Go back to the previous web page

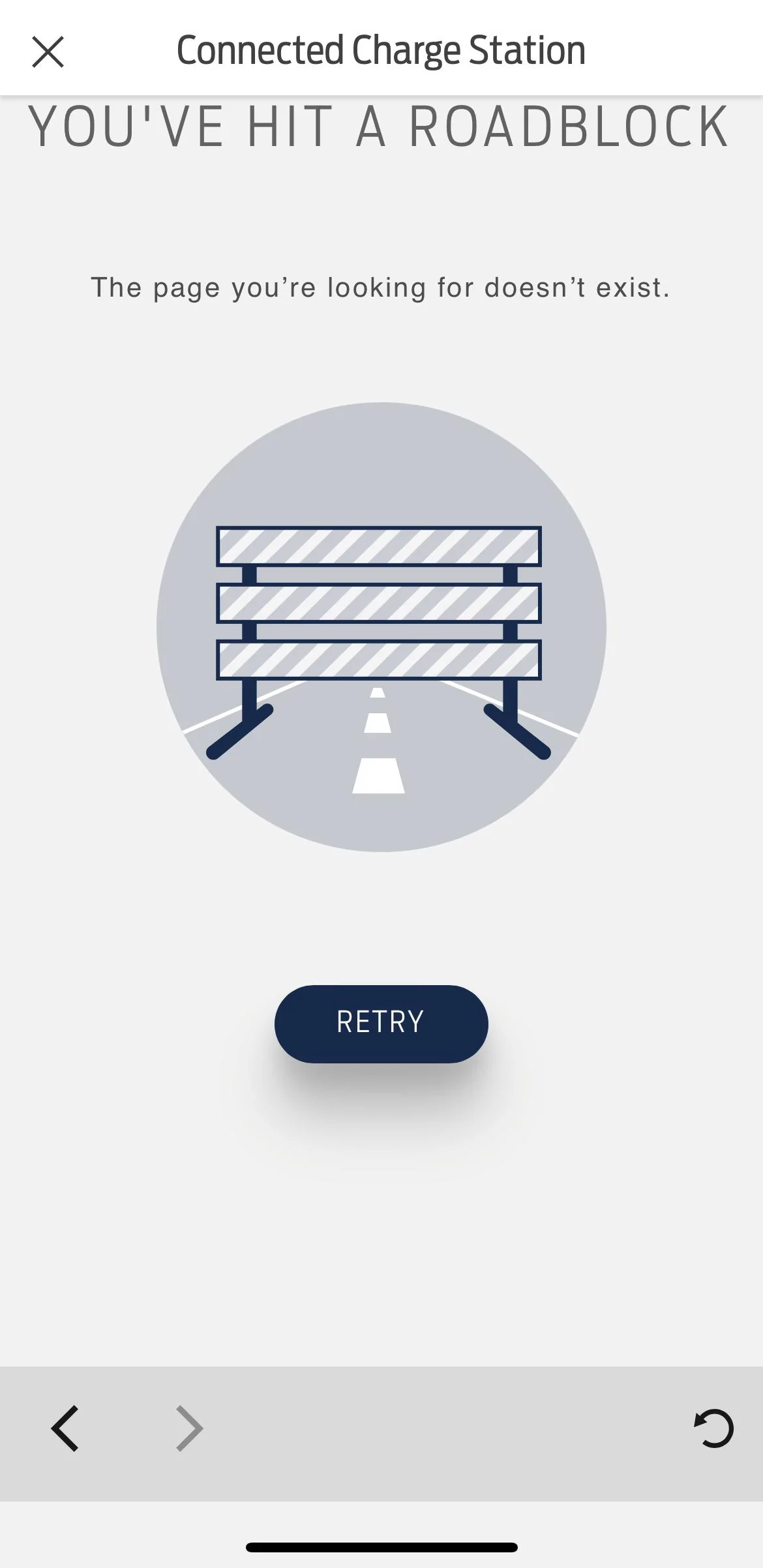point(65,1428)
